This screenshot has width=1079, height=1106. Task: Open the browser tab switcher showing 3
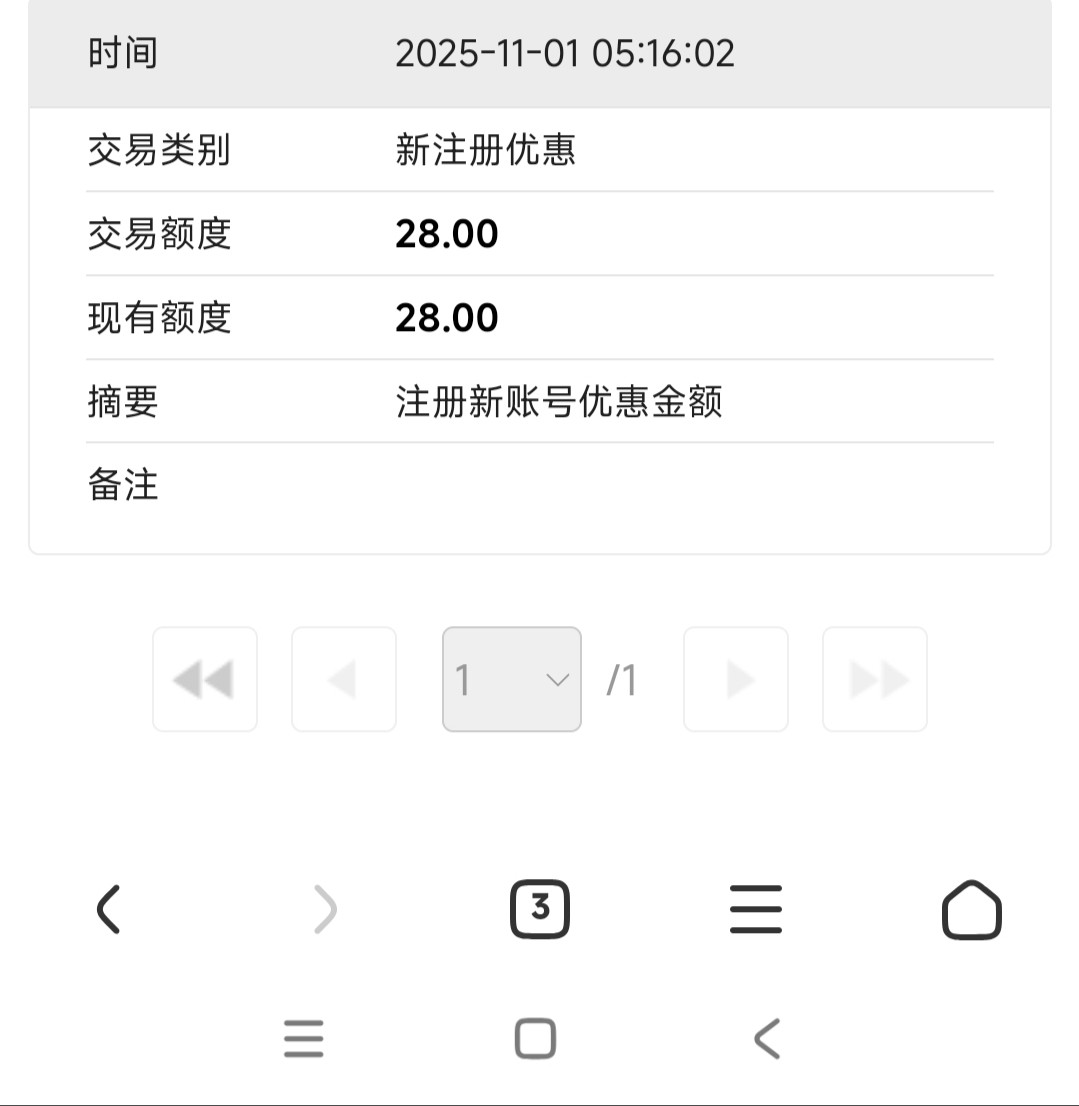(540, 909)
